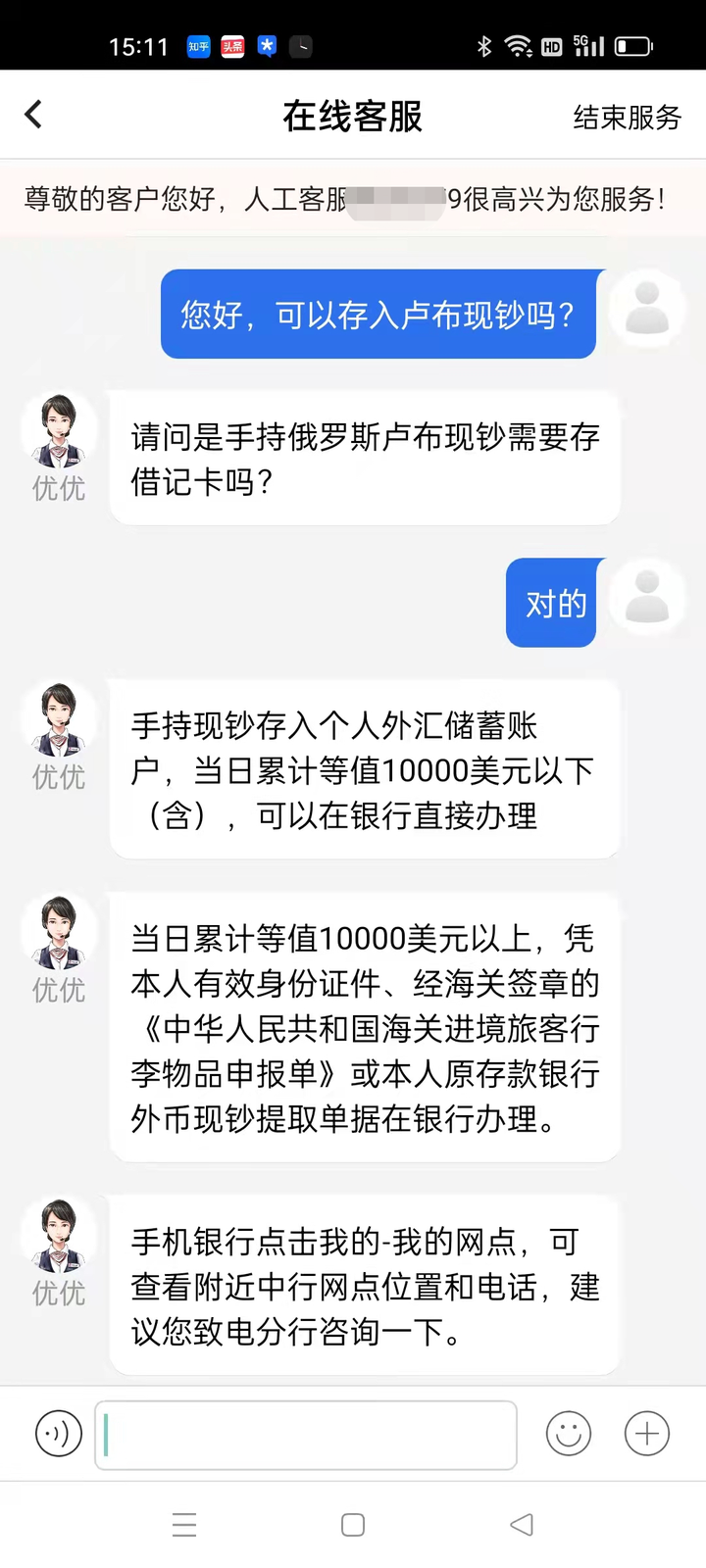Tap the Android home navigation button
The width and height of the screenshot is (706, 1568).
tap(352, 1525)
